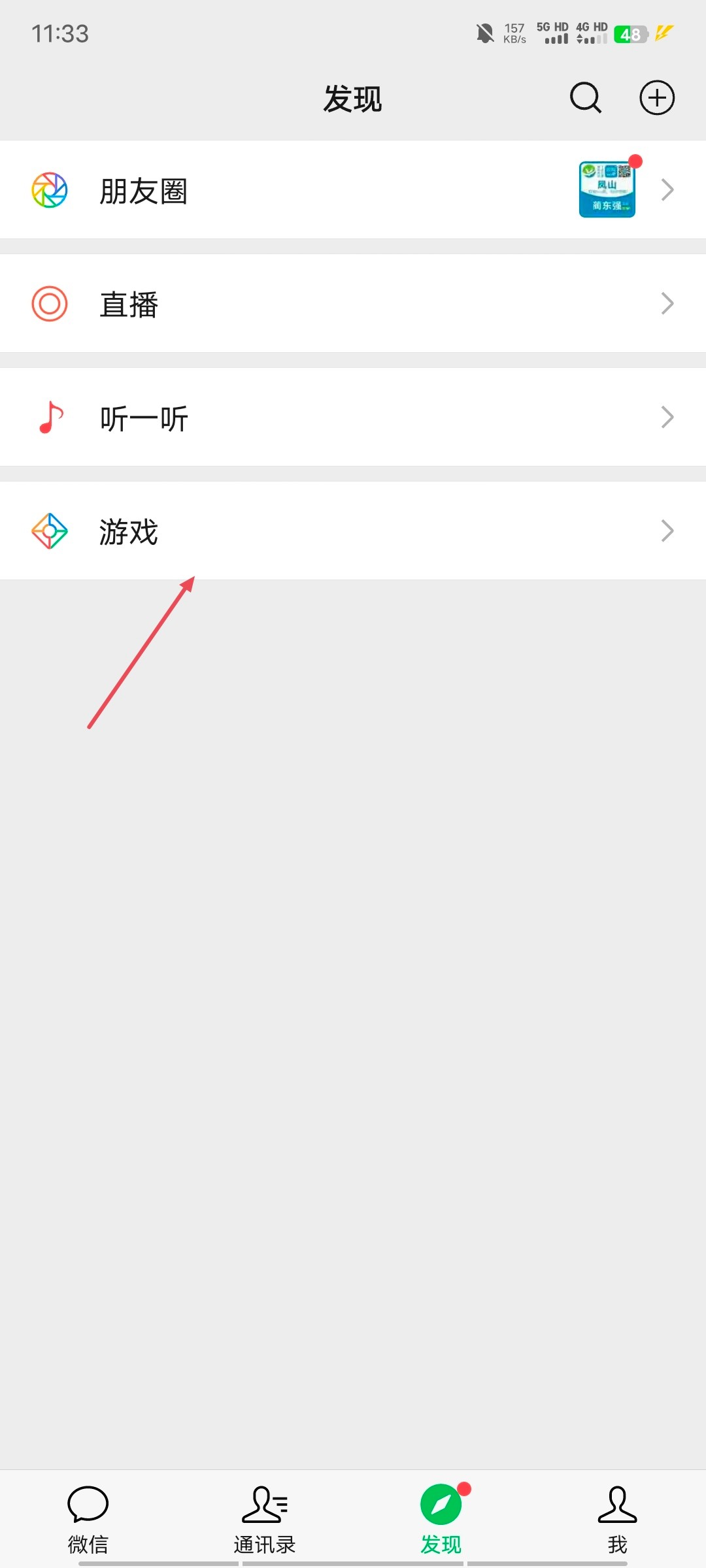Go to the 我 profile tab

(618, 1520)
